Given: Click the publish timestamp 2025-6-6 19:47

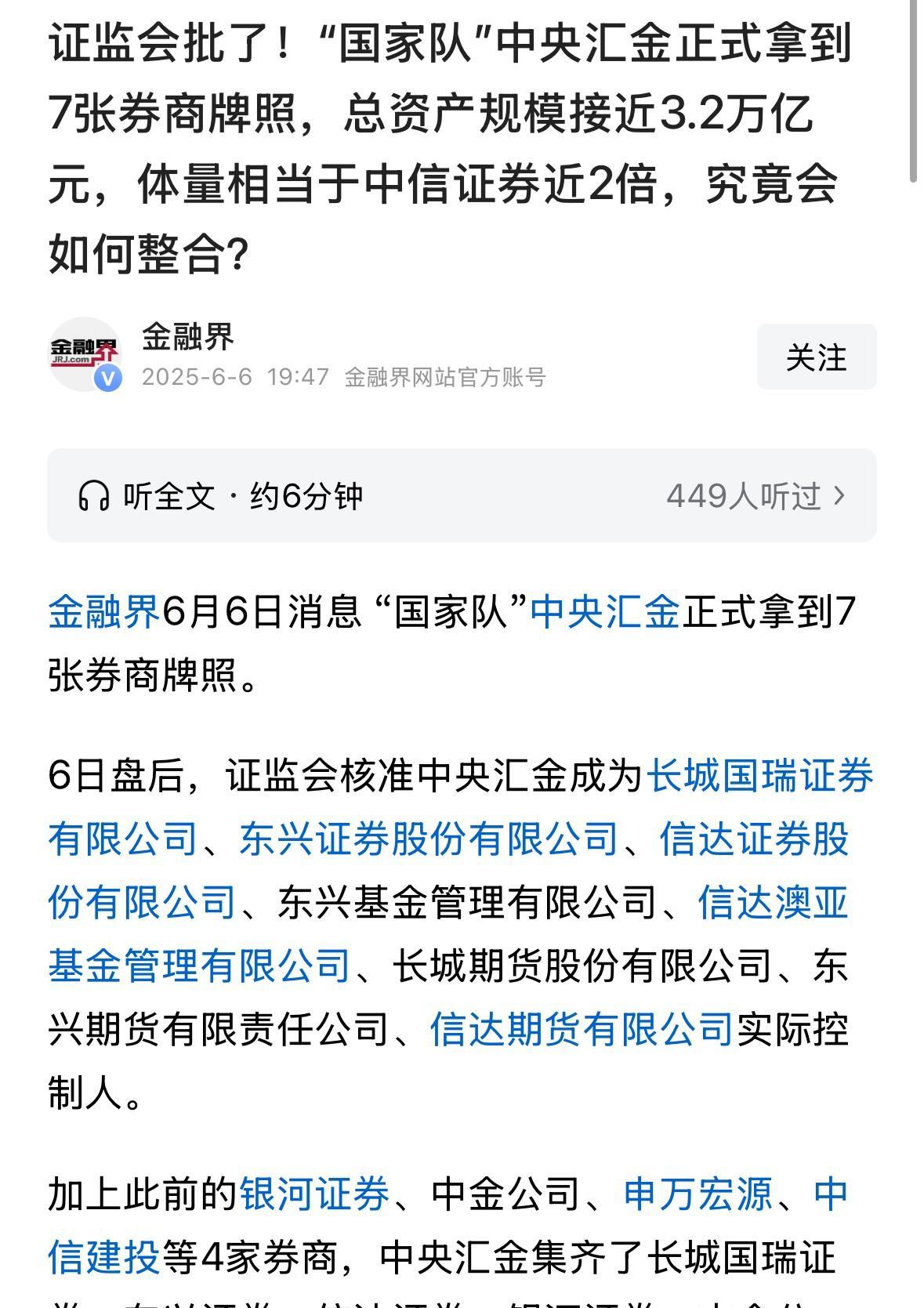Looking at the screenshot, I should coord(232,376).
